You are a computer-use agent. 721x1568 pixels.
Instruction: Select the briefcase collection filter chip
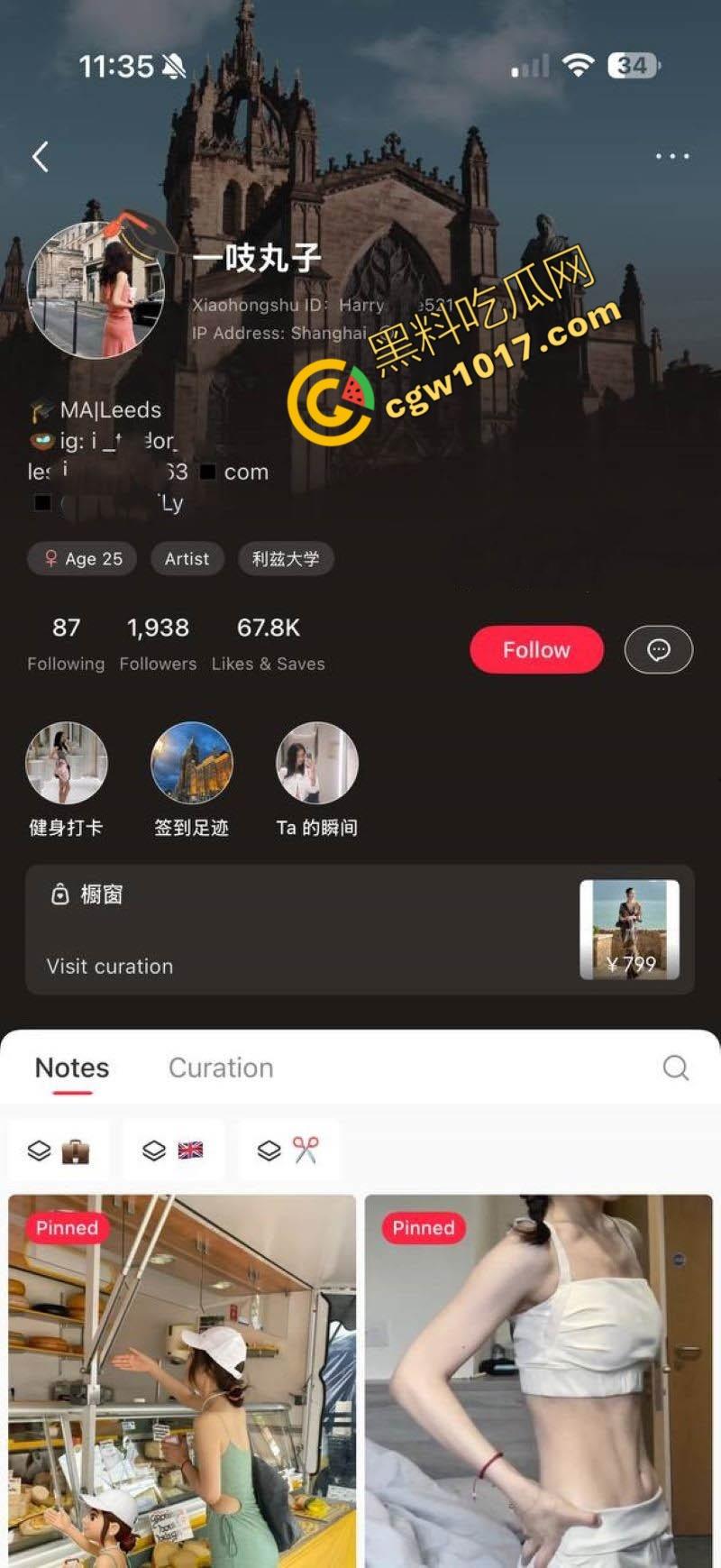click(x=59, y=1150)
